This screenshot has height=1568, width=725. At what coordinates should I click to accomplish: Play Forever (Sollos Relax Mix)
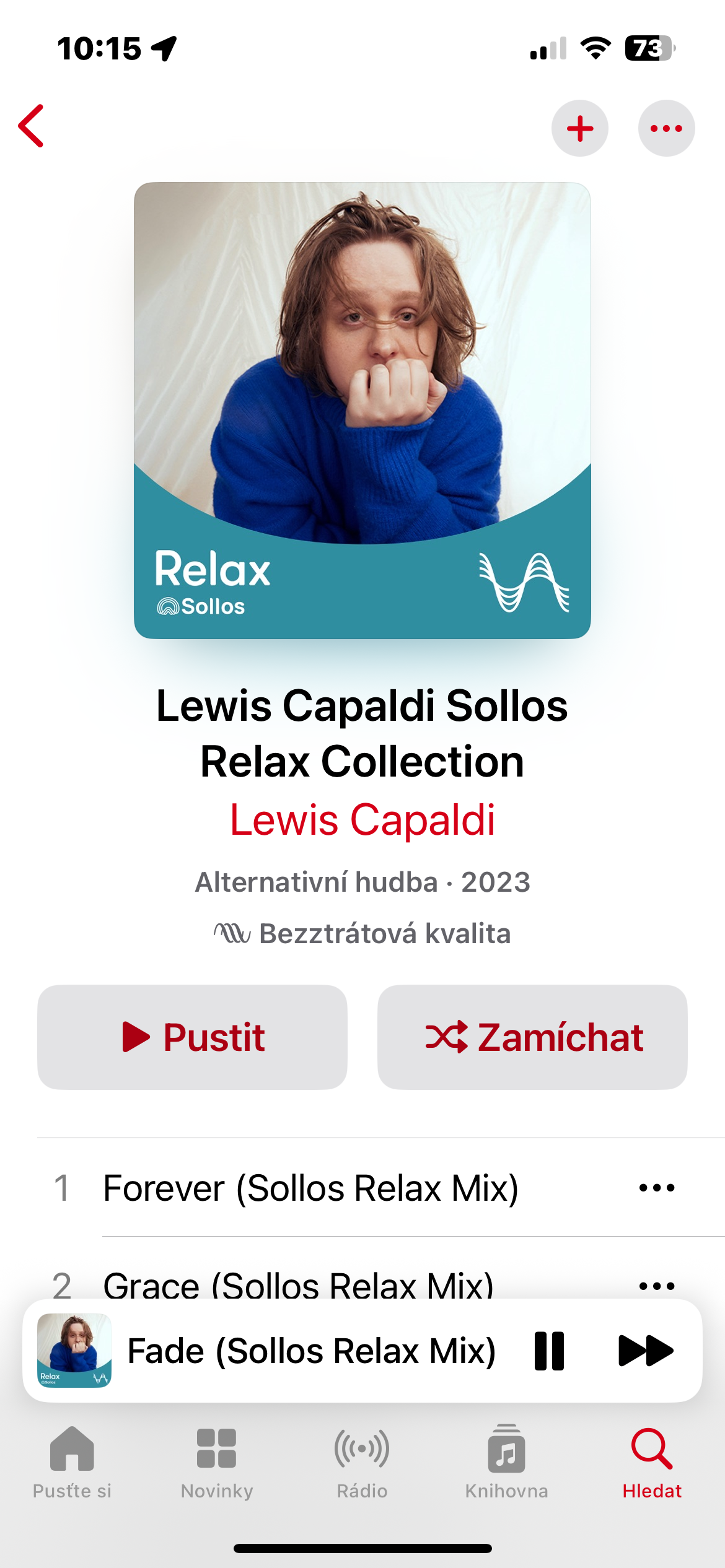310,1188
